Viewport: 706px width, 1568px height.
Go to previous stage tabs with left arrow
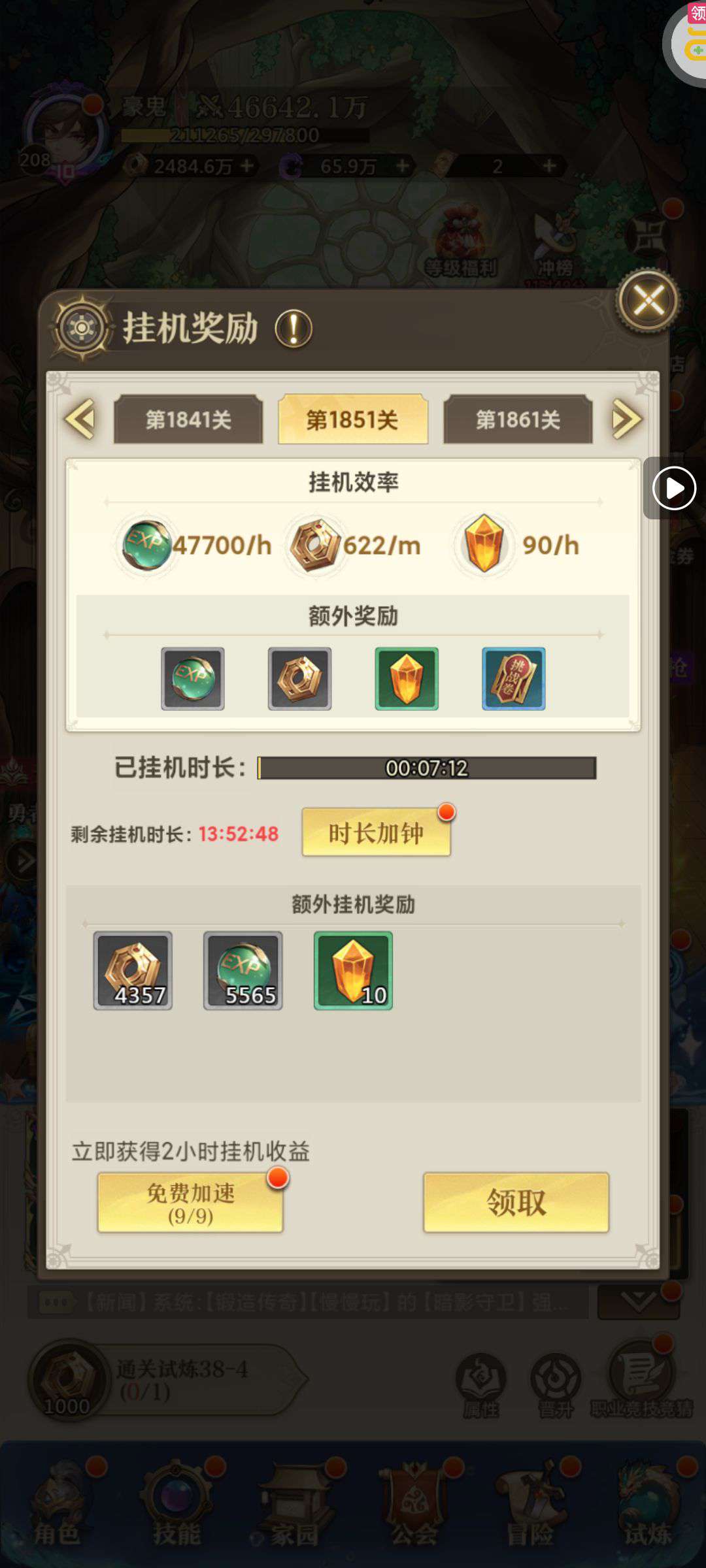click(80, 419)
